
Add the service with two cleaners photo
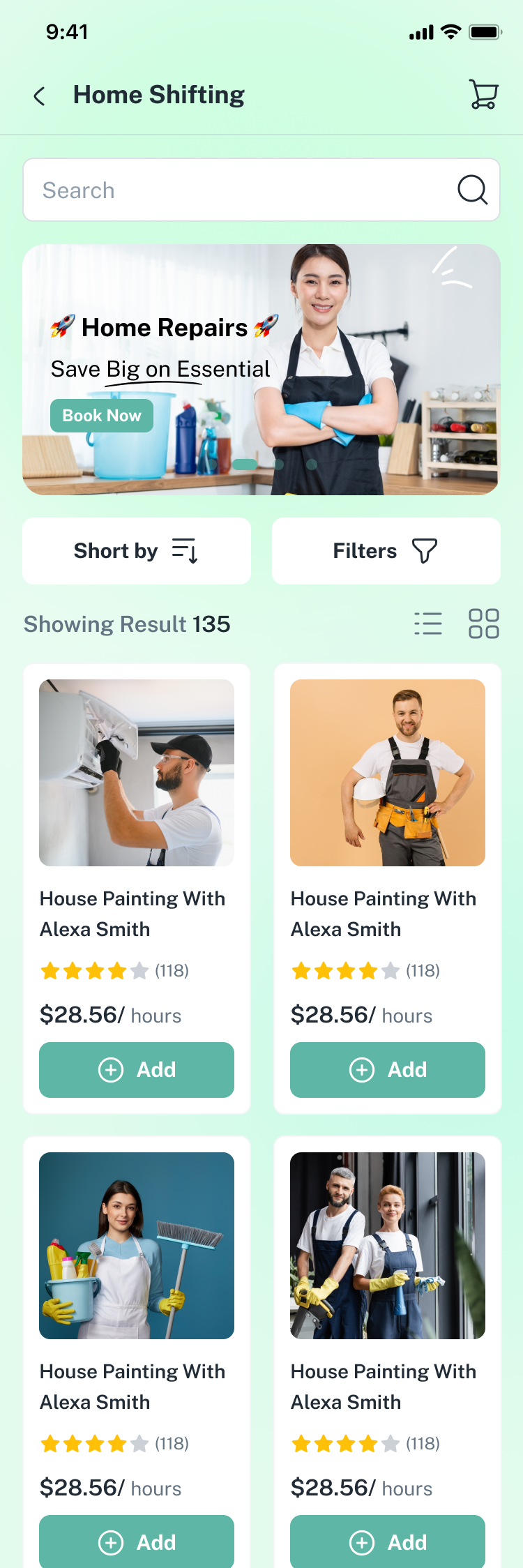[388, 1541]
